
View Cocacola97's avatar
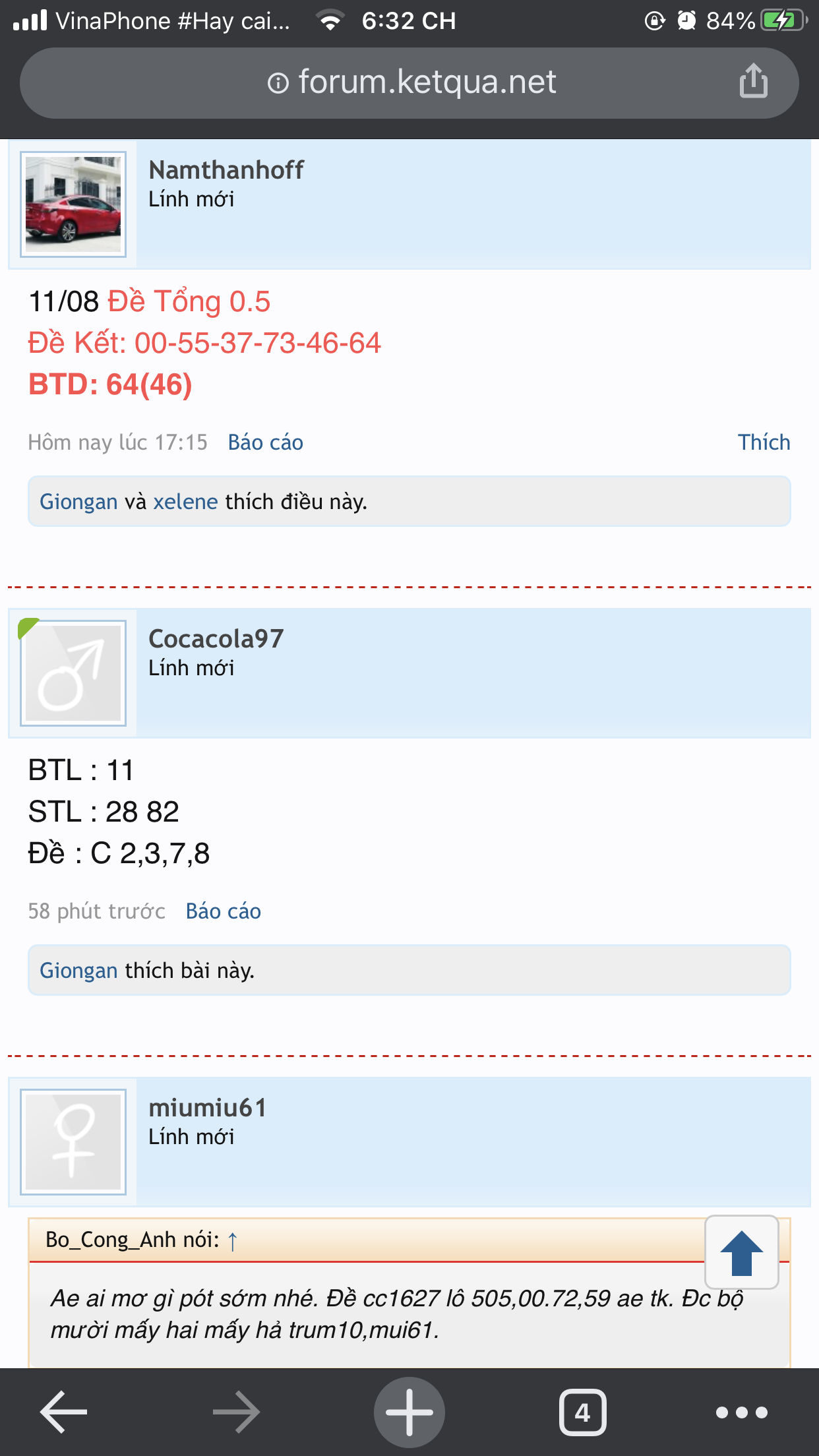[x=73, y=673]
